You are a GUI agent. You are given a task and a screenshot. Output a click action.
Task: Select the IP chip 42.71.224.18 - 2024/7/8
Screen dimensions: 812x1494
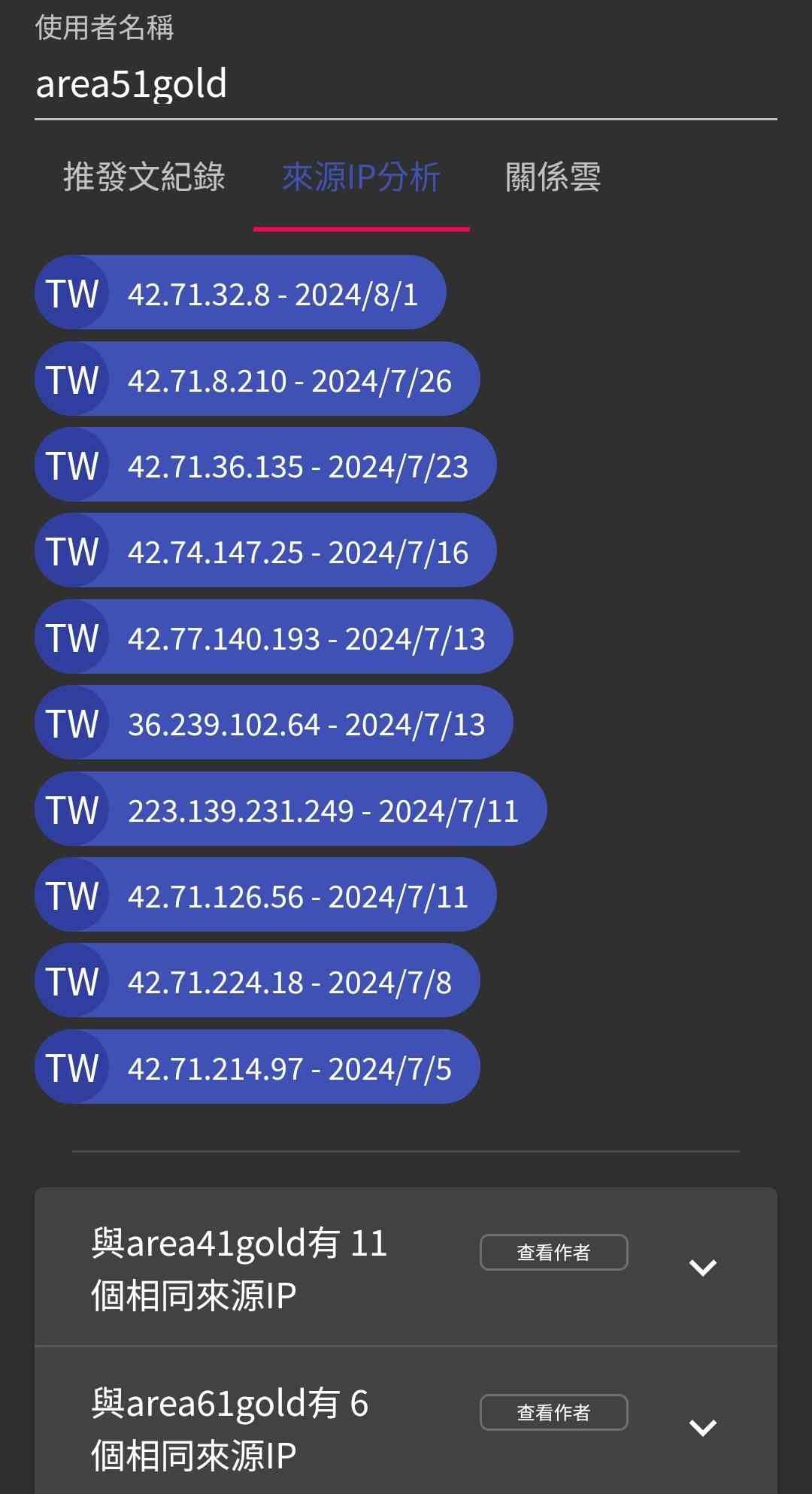point(257,980)
